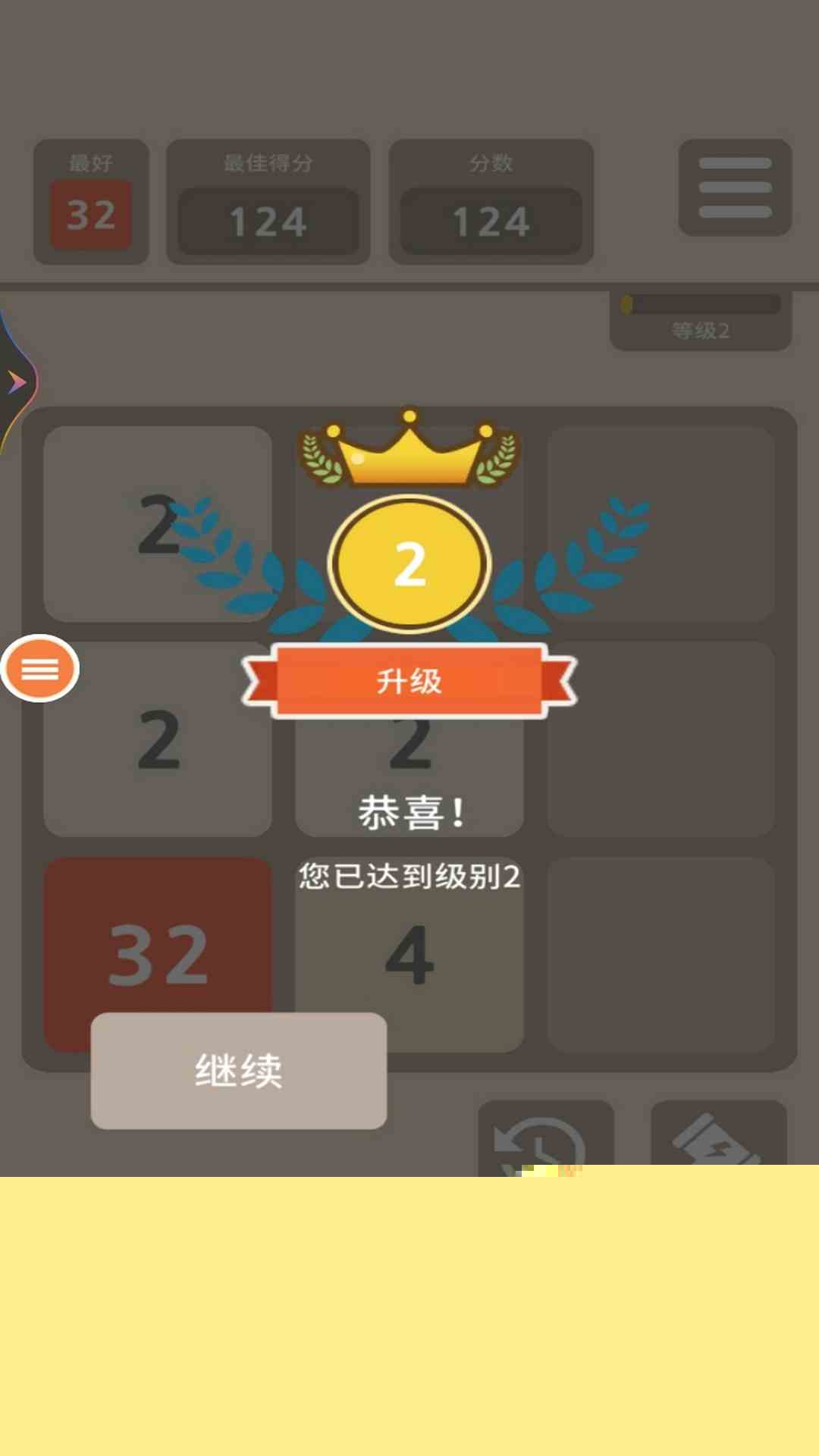Open the orange floating menu button

39,669
